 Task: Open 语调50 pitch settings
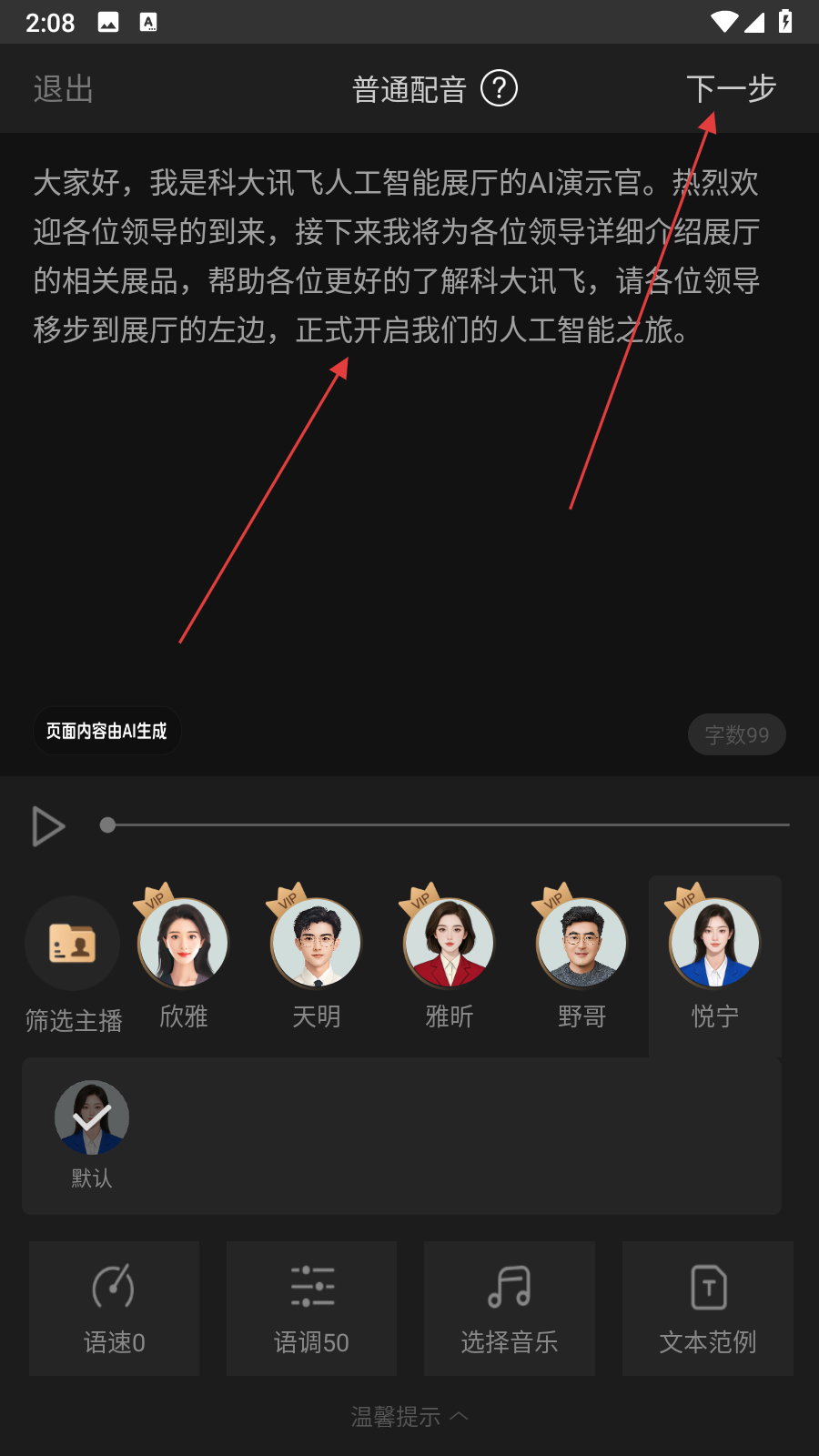(311, 1309)
